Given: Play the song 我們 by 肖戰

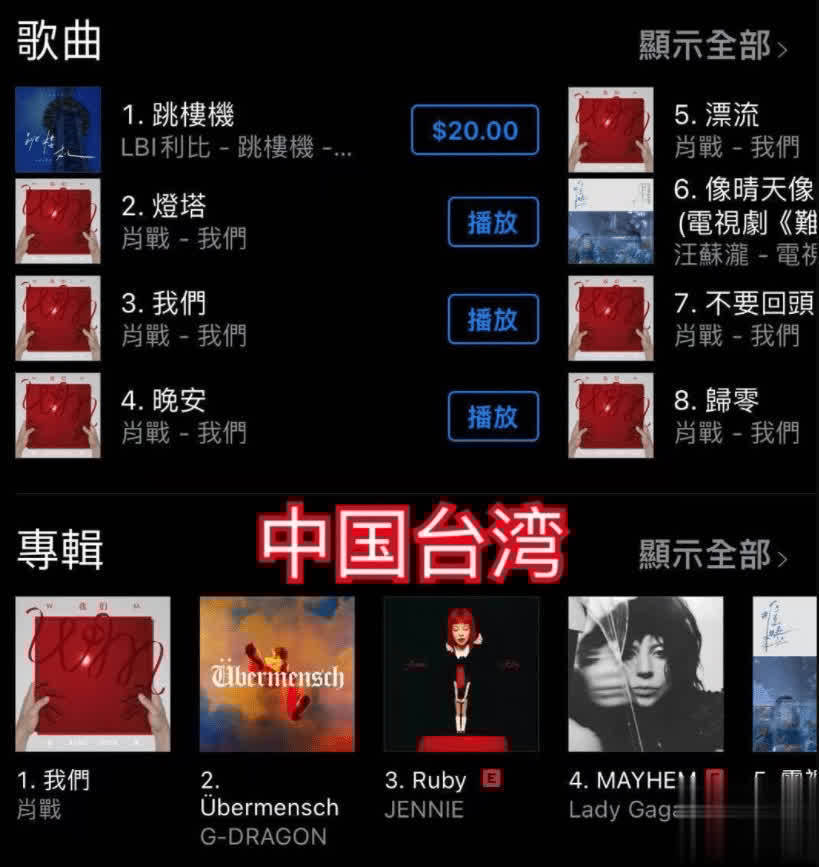Looking at the screenshot, I should point(493,319).
